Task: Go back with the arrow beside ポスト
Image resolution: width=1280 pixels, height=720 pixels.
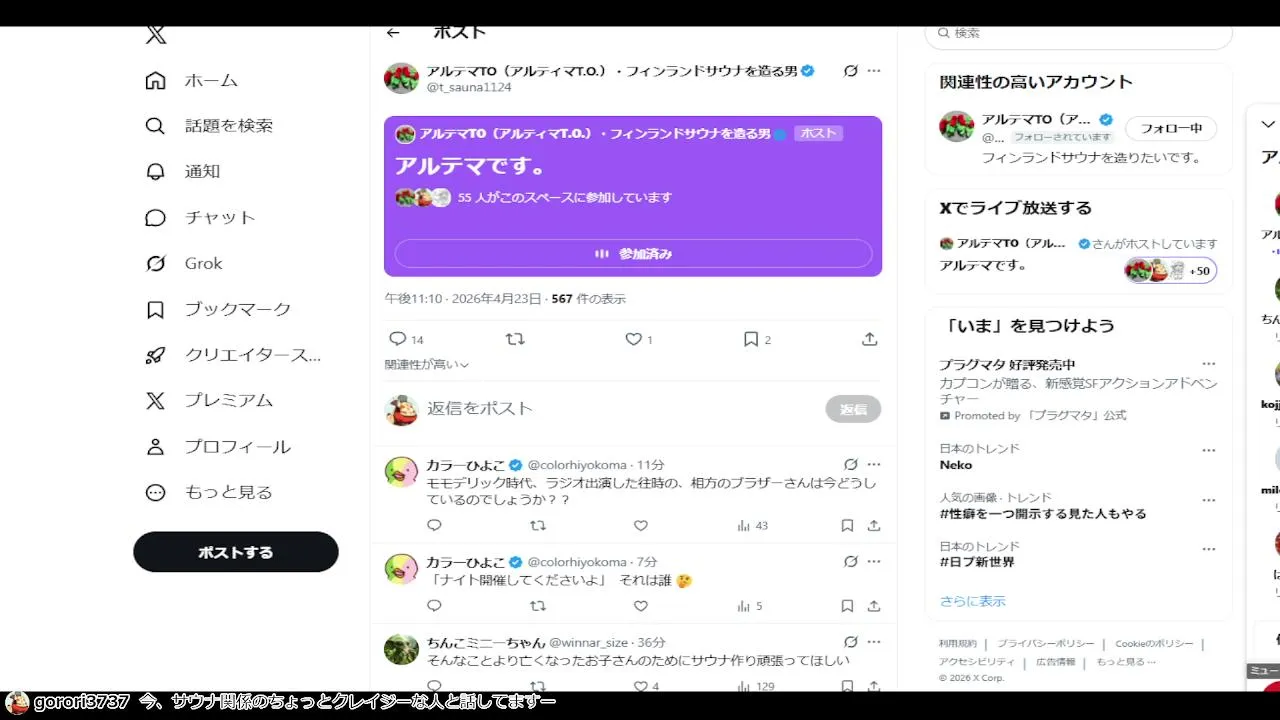Action: point(393,33)
